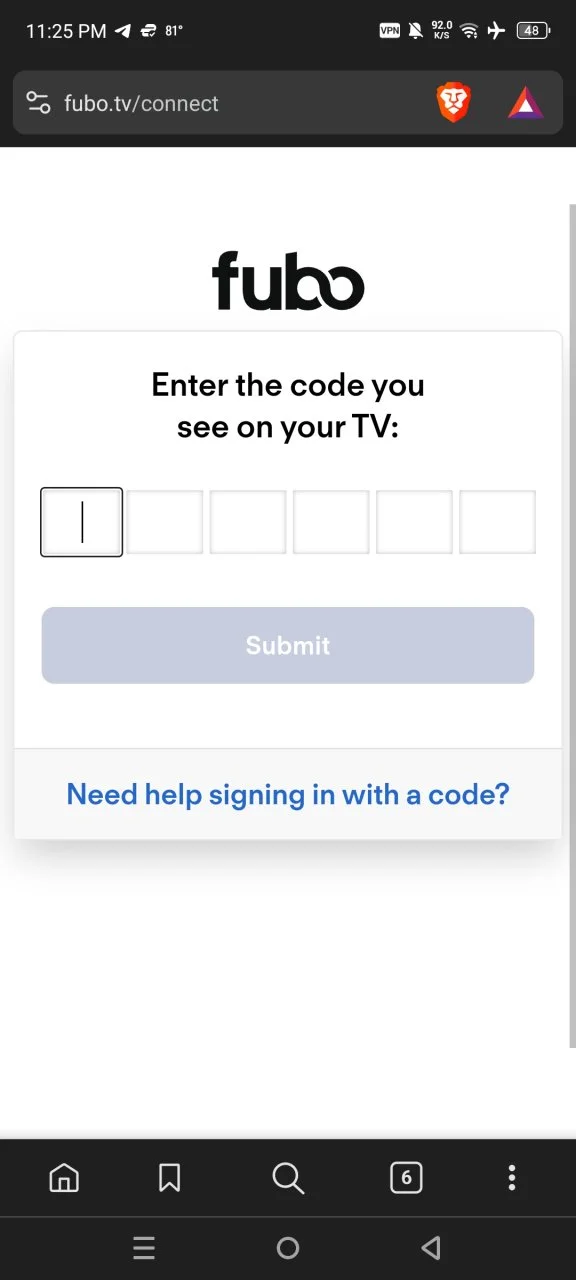Screen dimensions: 576x1280
Task: Open the tab switcher showing 6 tabs
Action: (406, 1178)
